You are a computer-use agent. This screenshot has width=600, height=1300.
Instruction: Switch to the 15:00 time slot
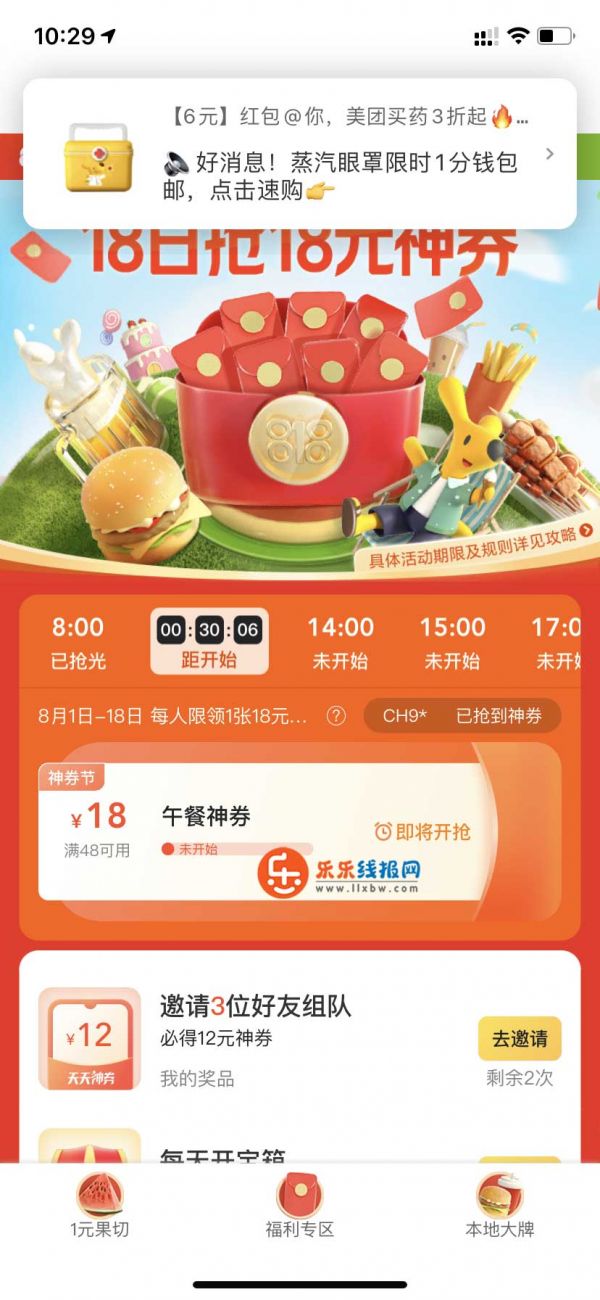(452, 642)
